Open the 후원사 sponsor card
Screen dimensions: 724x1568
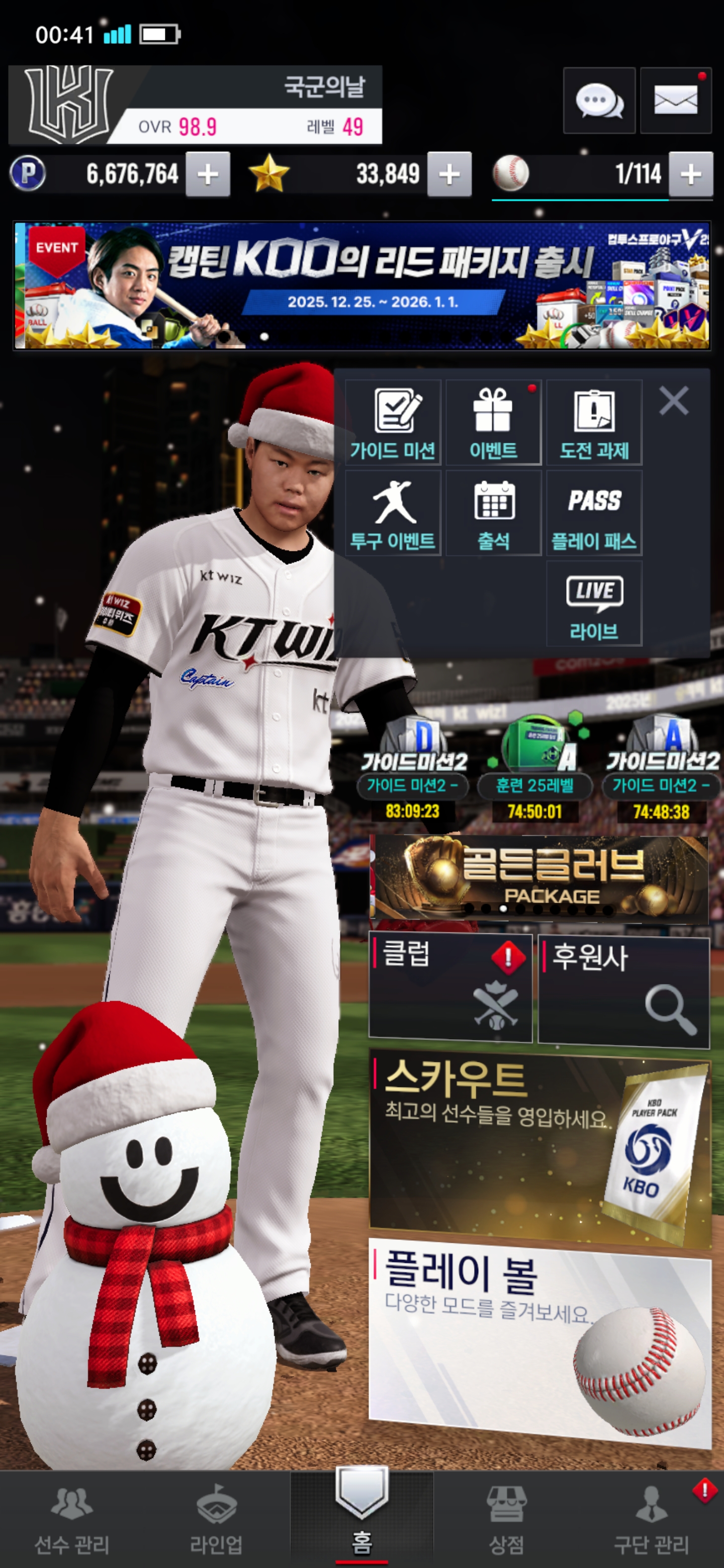pyautogui.click(x=623, y=991)
